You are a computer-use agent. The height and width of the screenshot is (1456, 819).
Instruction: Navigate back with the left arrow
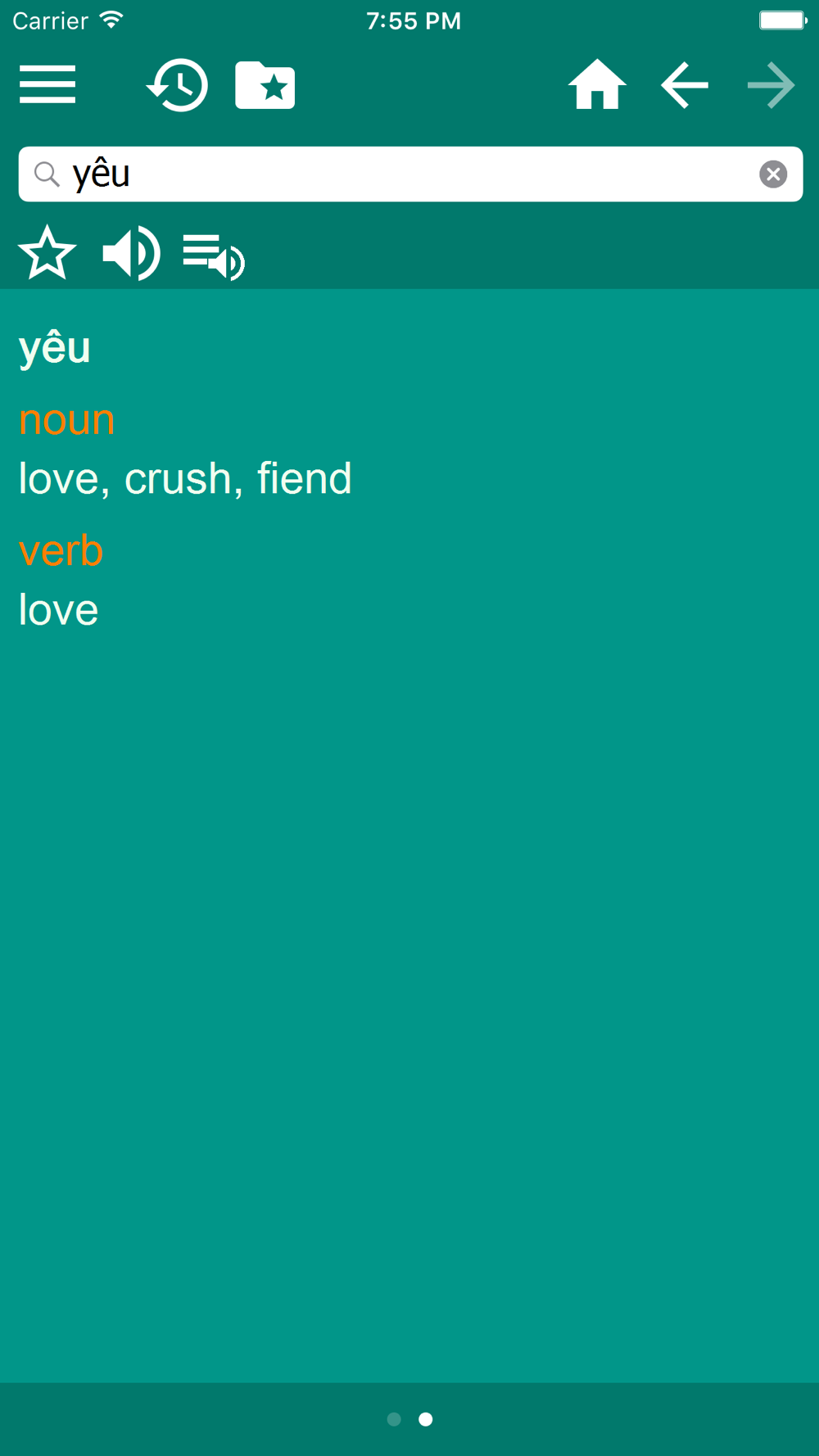pyautogui.click(x=685, y=85)
